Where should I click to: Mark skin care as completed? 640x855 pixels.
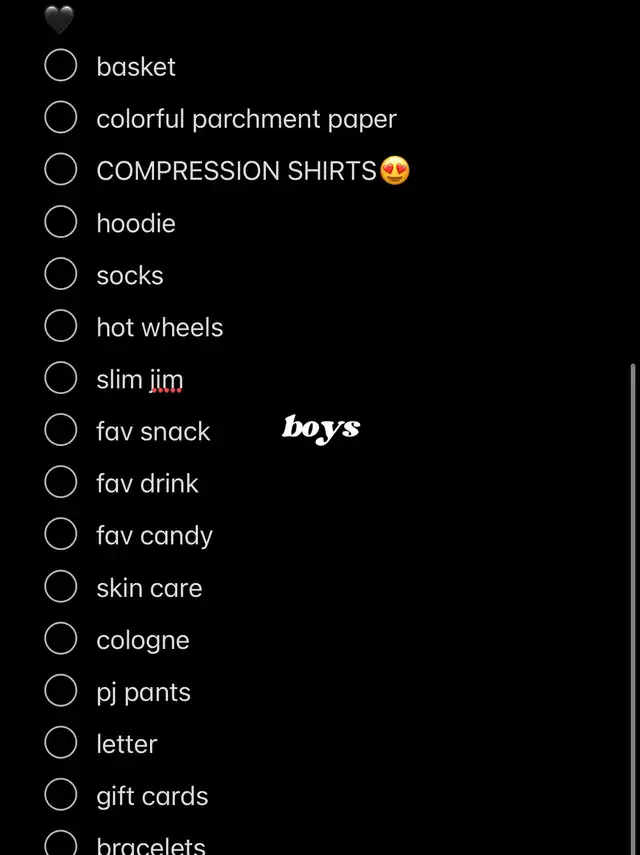click(x=61, y=586)
